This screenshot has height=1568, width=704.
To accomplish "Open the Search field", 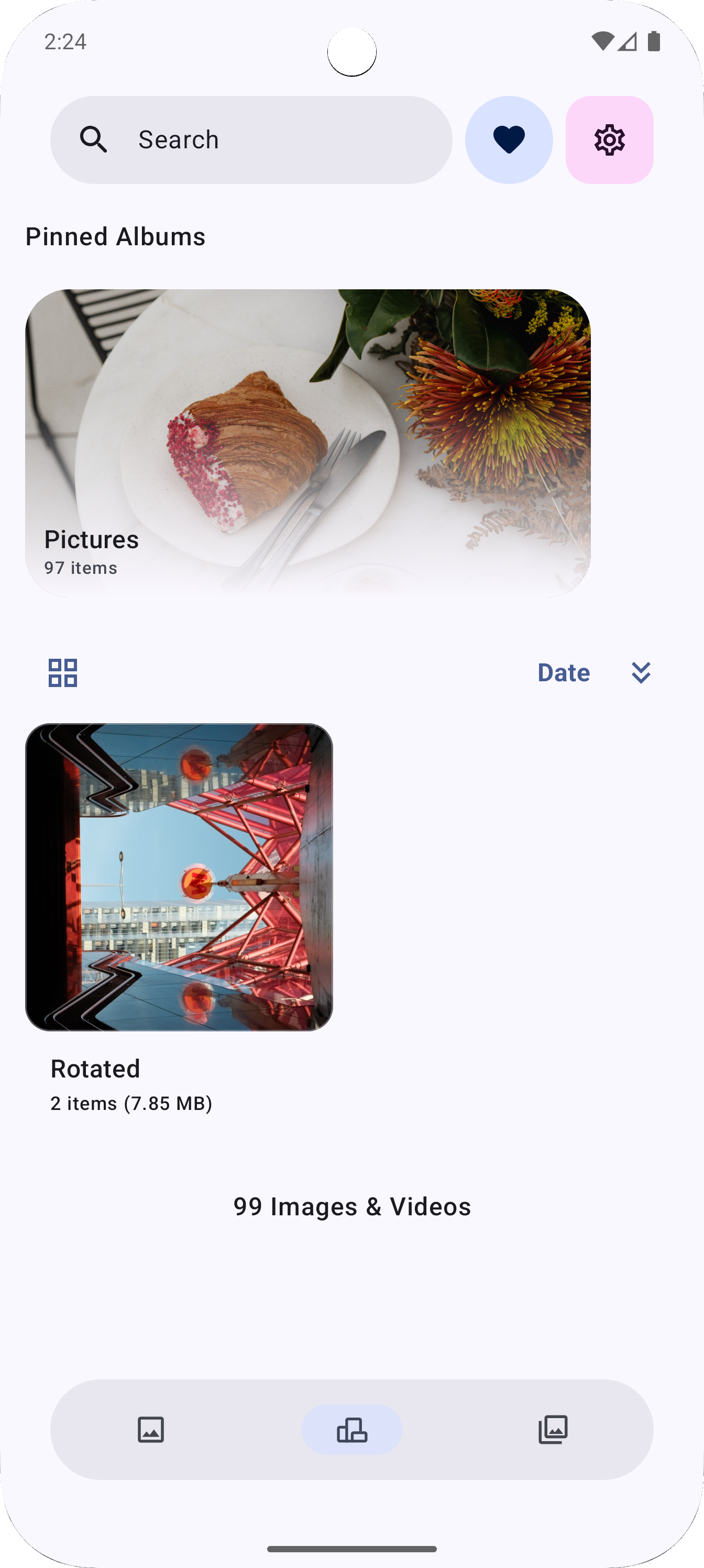I will tap(251, 140).
